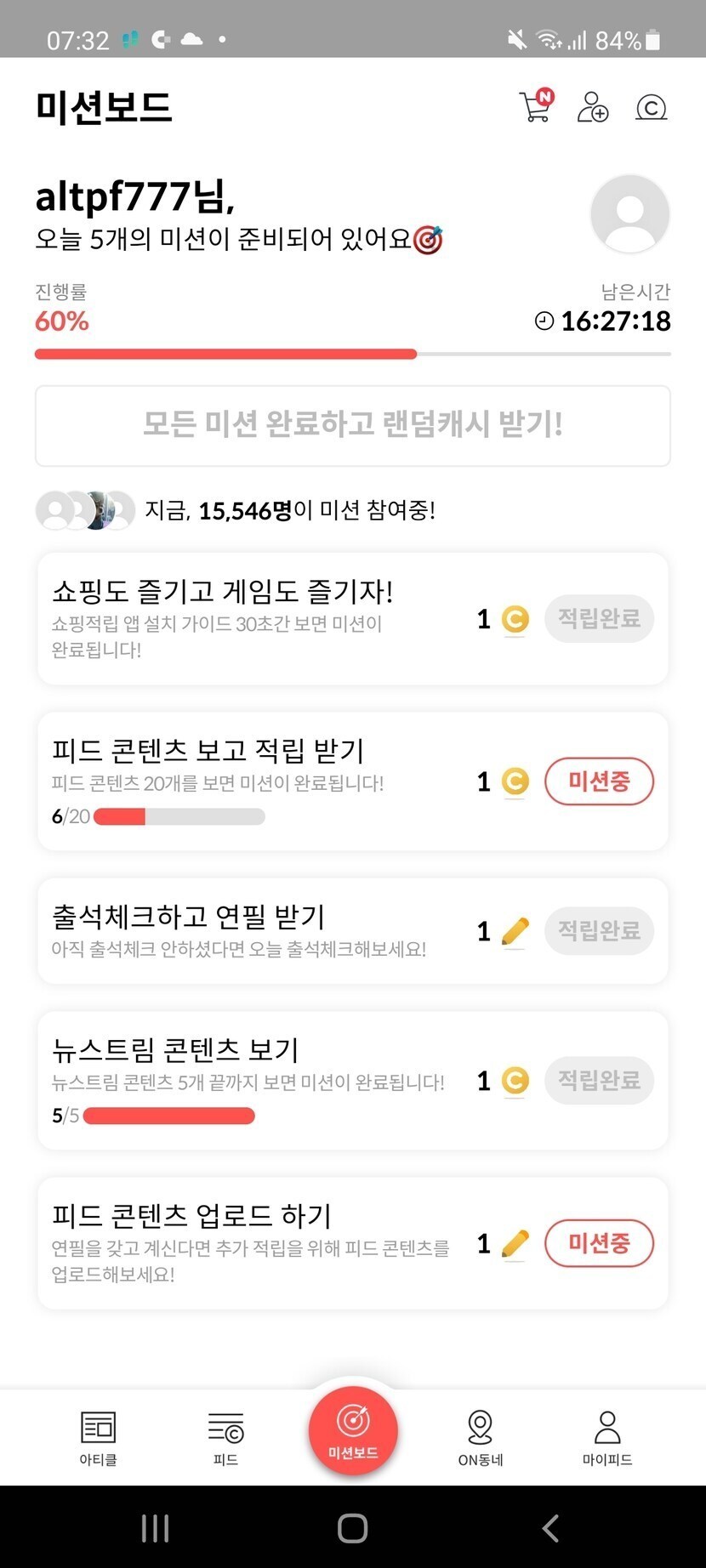
Task: Open the 마이피드 tab
Action: pos(607,1437)
